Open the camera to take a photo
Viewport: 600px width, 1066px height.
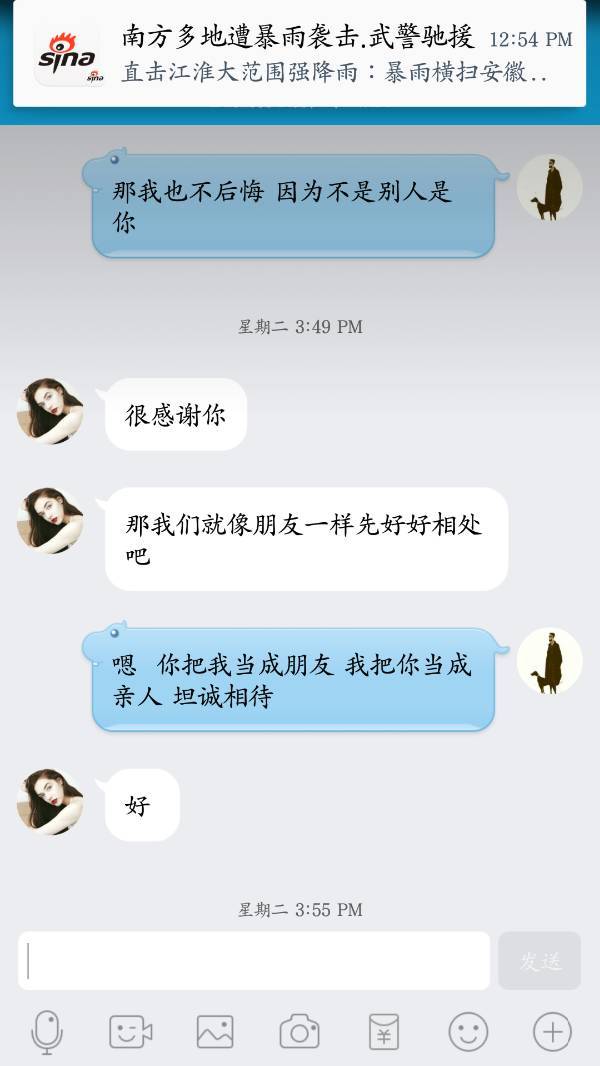[299, 1031]
